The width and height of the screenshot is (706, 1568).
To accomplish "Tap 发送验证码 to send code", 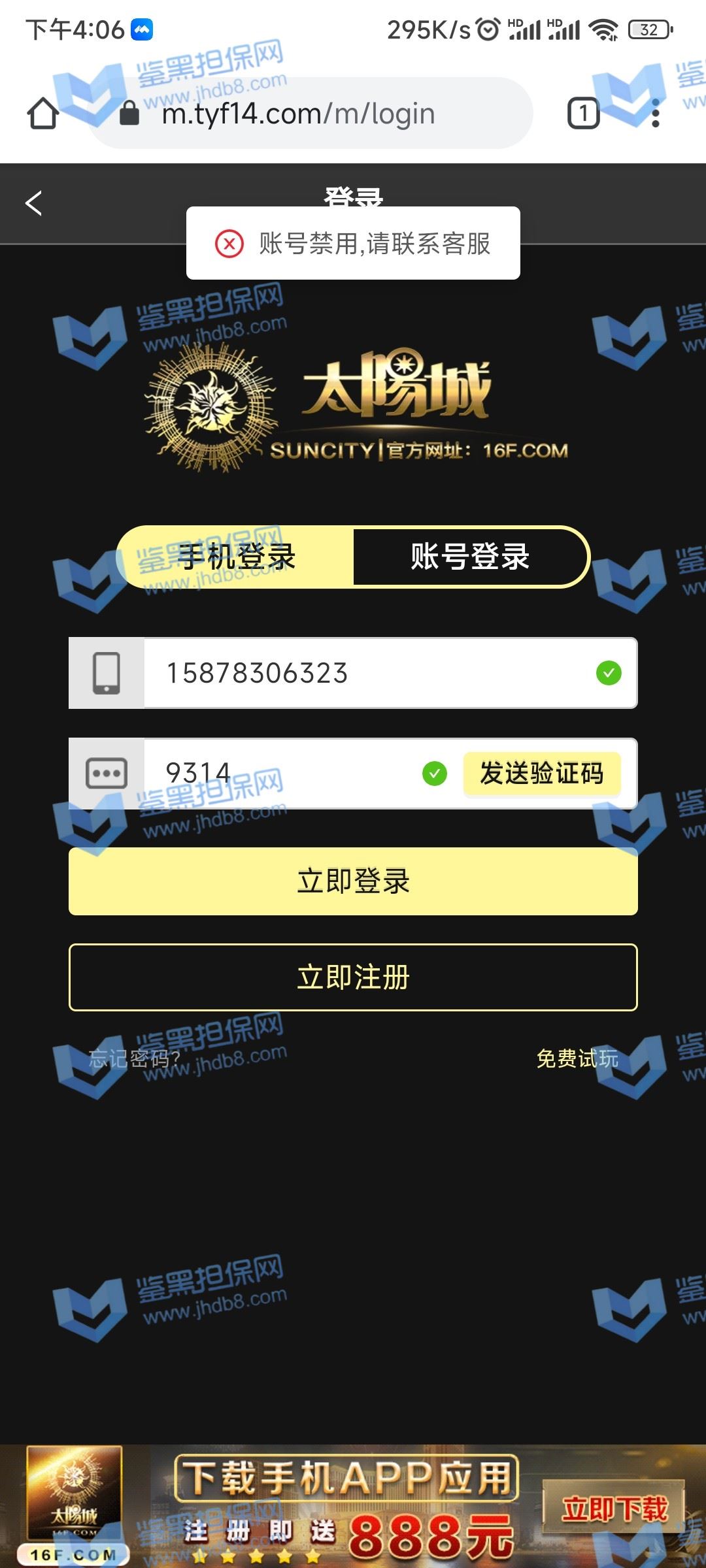I will [x=542, y=774].
